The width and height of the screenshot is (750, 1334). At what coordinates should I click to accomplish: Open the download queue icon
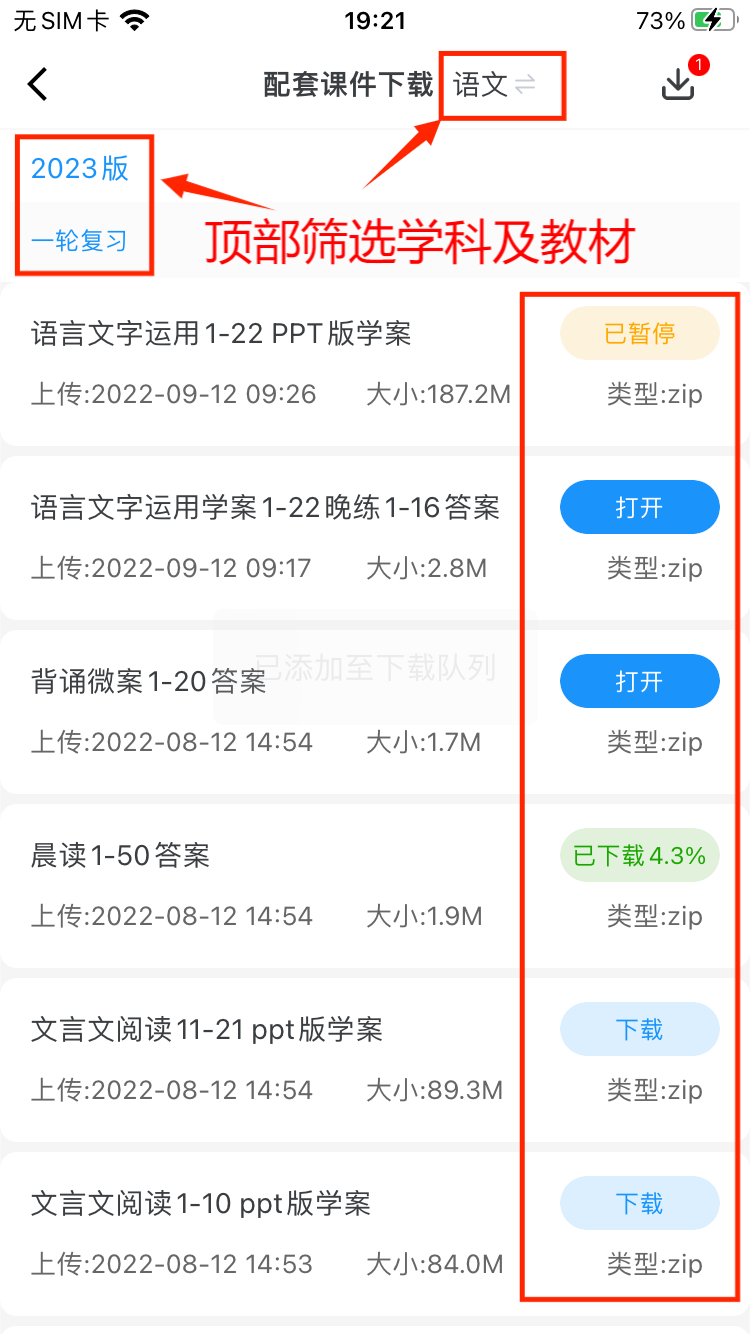pos(679,84)
